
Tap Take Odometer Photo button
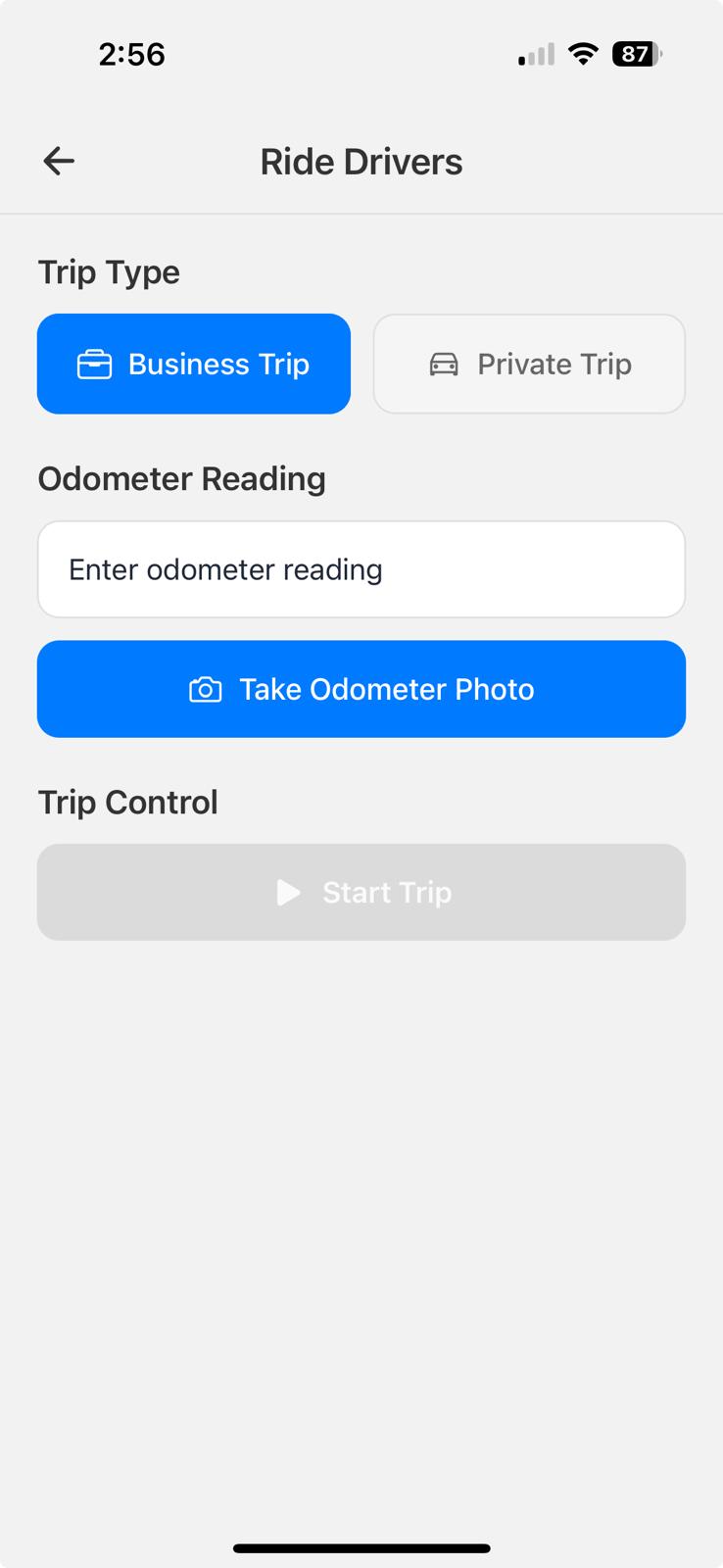361,689
